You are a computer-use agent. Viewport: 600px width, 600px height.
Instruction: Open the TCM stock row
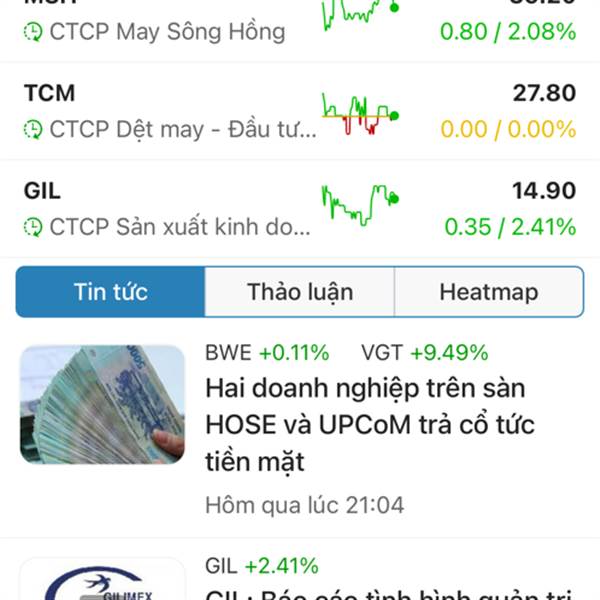click(x=300, y=111)
